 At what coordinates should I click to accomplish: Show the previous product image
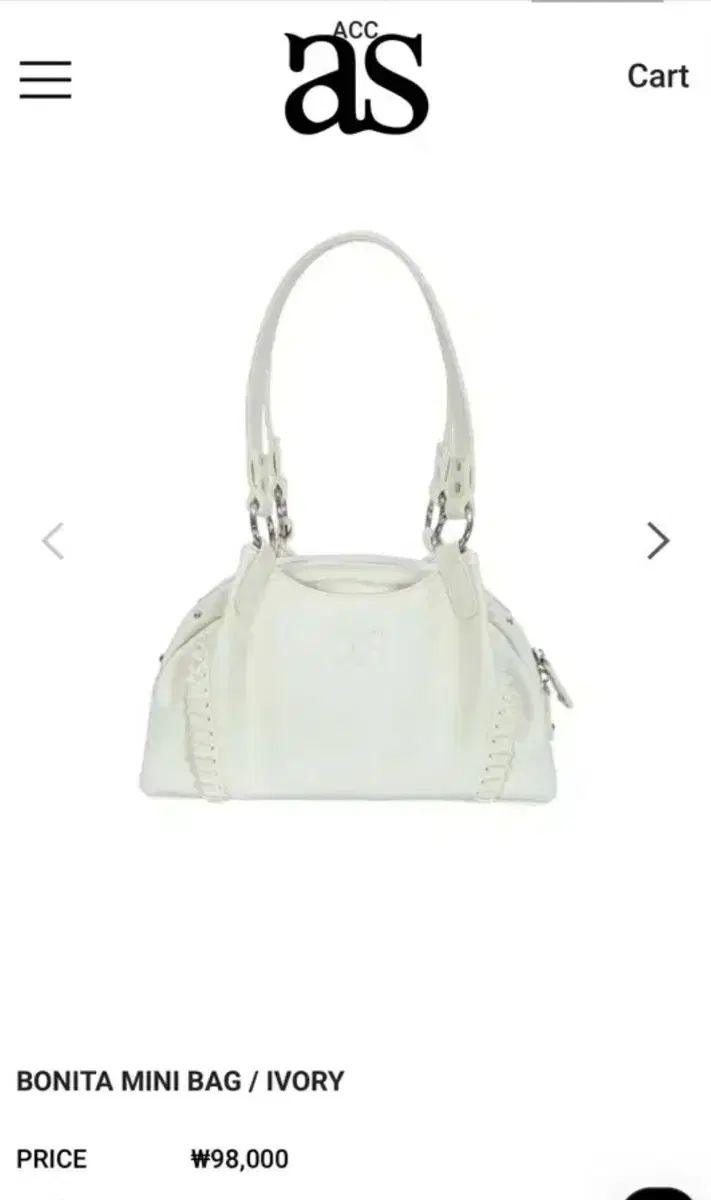(53, 540)
